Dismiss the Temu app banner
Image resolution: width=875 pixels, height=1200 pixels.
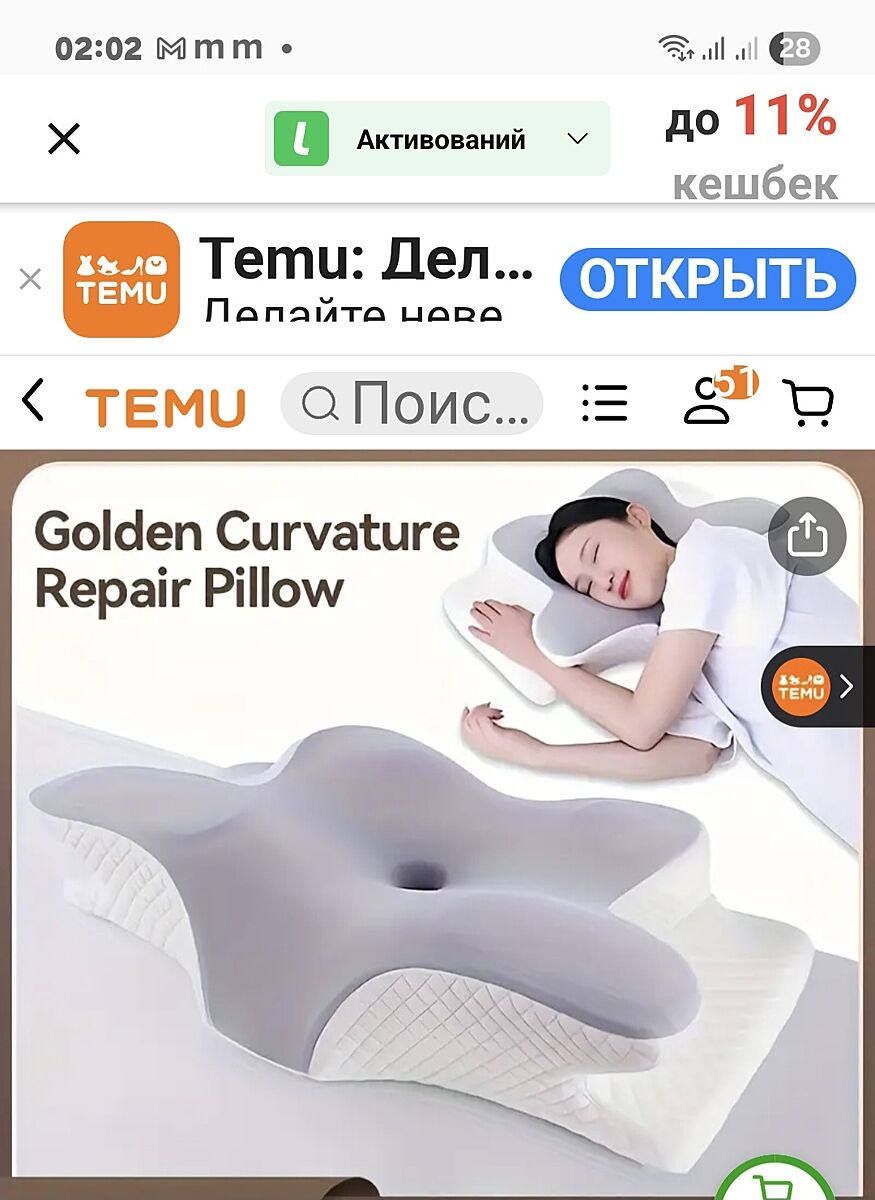pyautogui.click(x=30, y=279)
